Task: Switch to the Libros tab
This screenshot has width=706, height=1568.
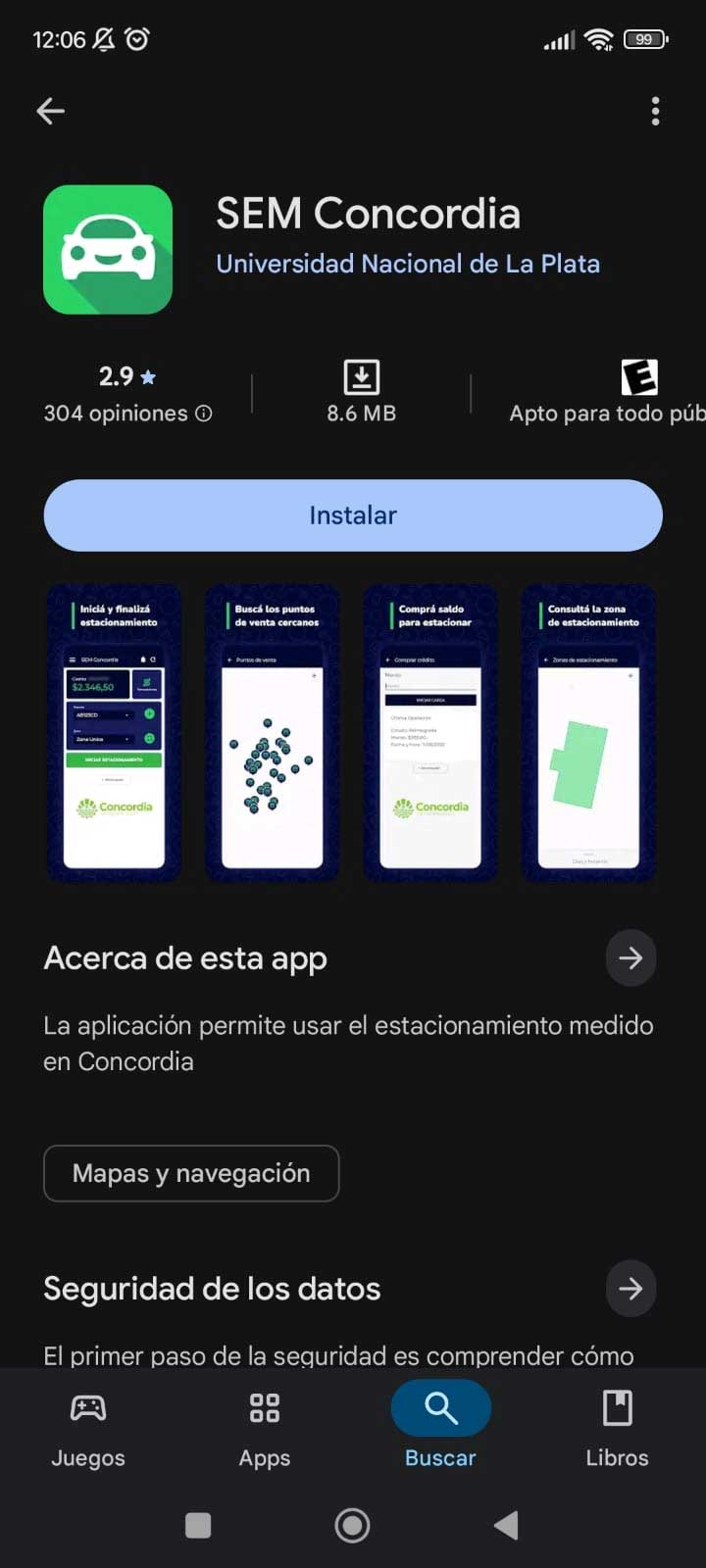Action: 617,1429
